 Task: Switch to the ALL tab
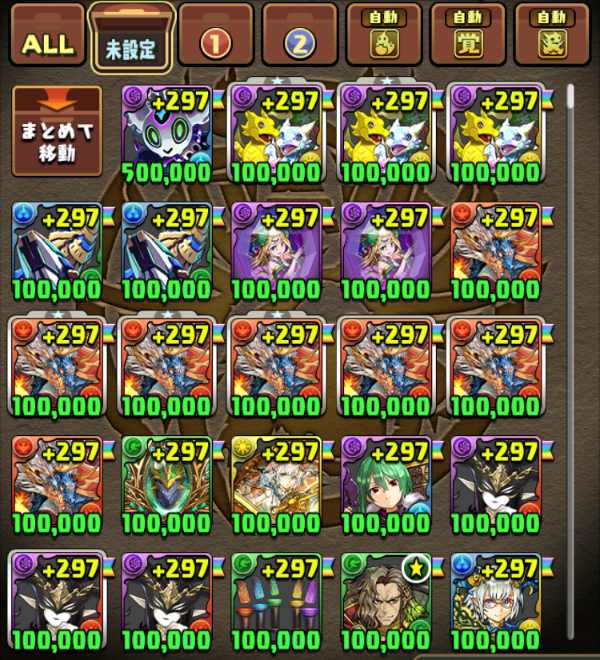(x=46, y=41)
